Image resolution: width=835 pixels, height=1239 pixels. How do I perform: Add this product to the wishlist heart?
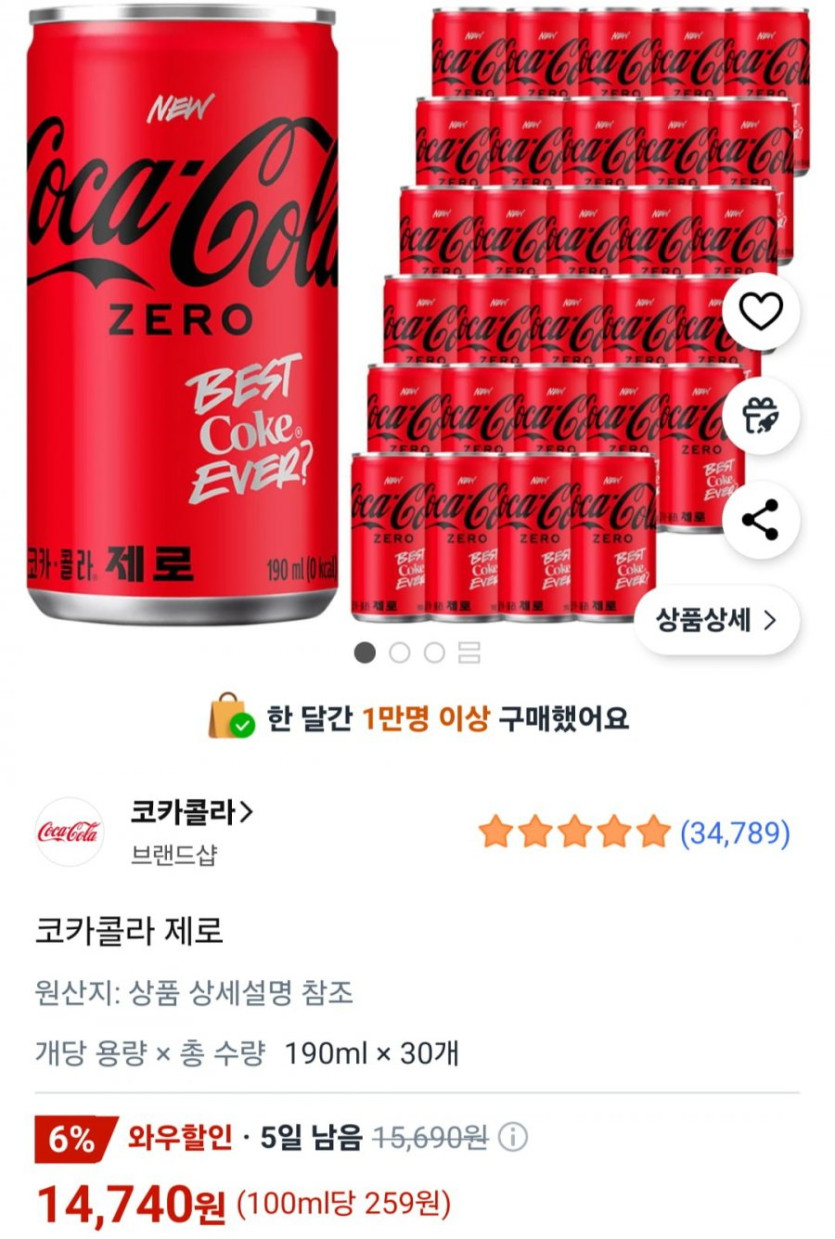click(x=761, y=313)
